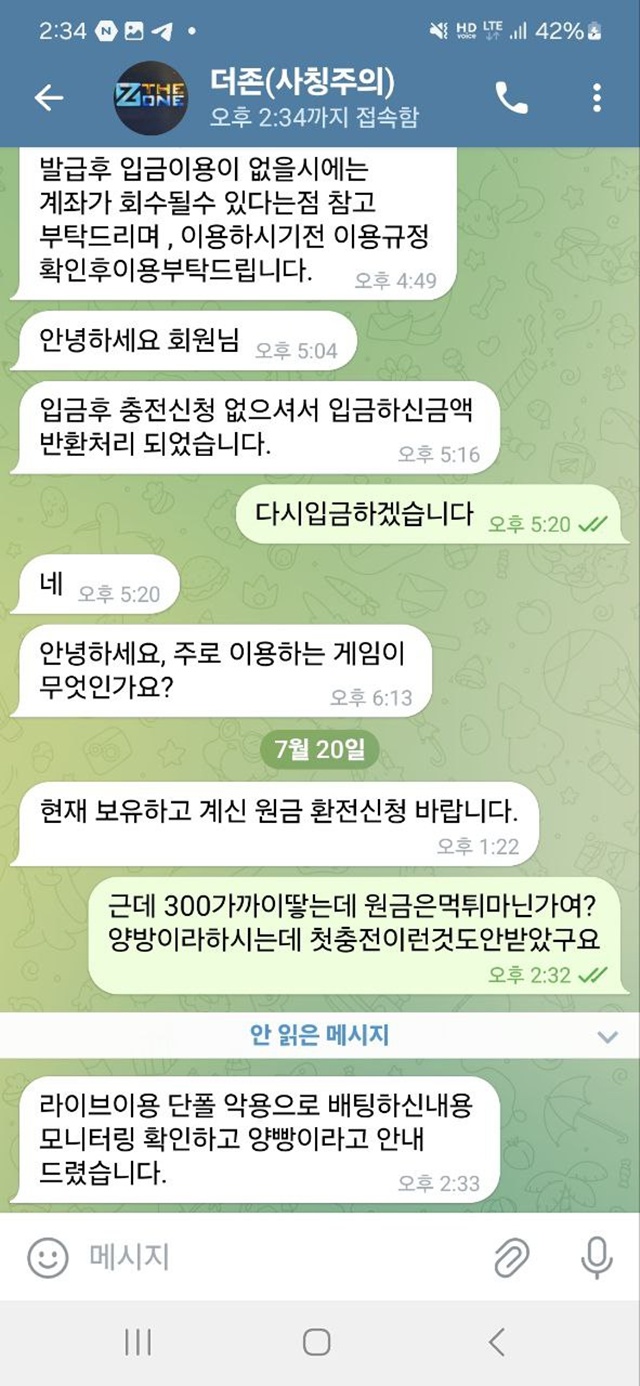Screen dimensions: 640x1386
Task: Open 더존(사칭주의) profile from header
Action: 303,97
